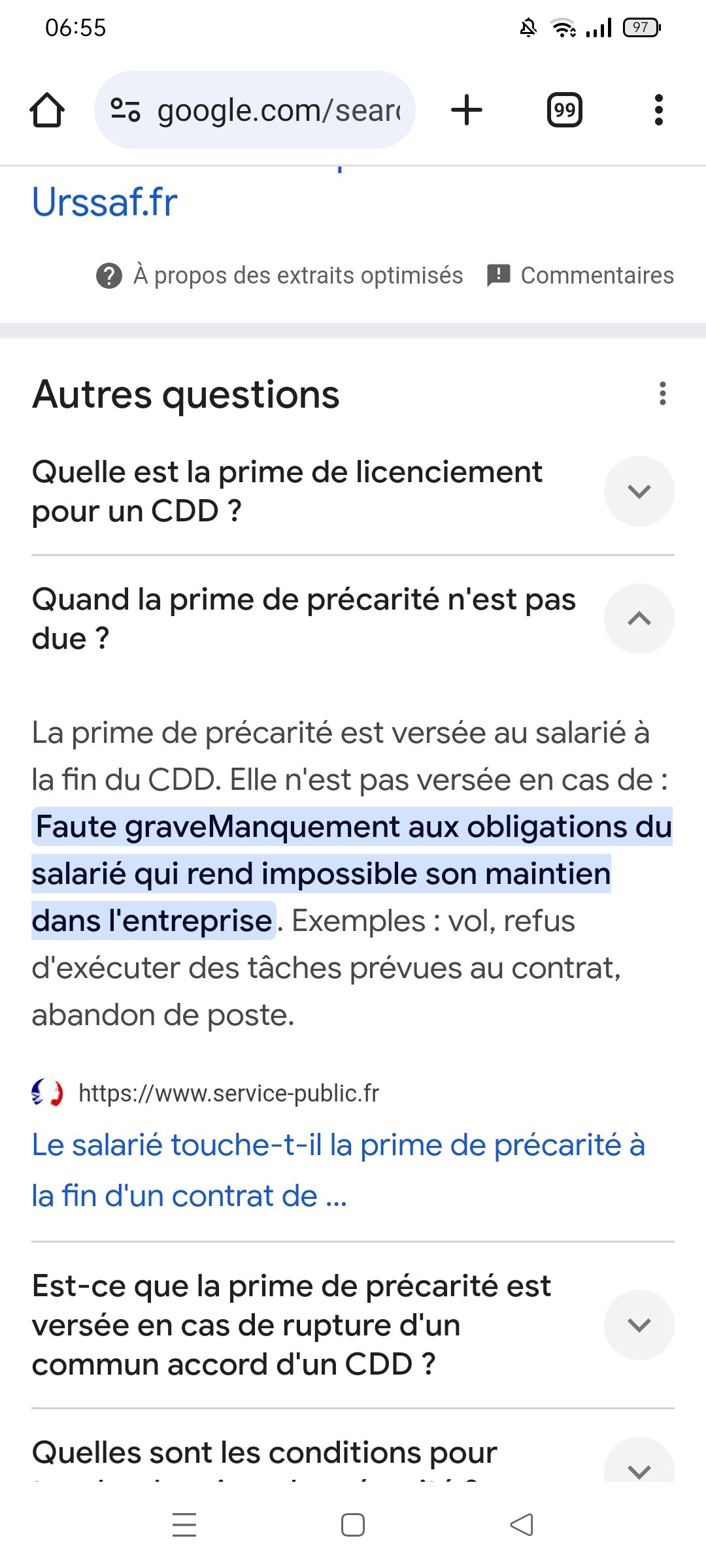Open the Urssaf.fr result link
Viewport: 706px width, 1568px height.
[105, 202]
